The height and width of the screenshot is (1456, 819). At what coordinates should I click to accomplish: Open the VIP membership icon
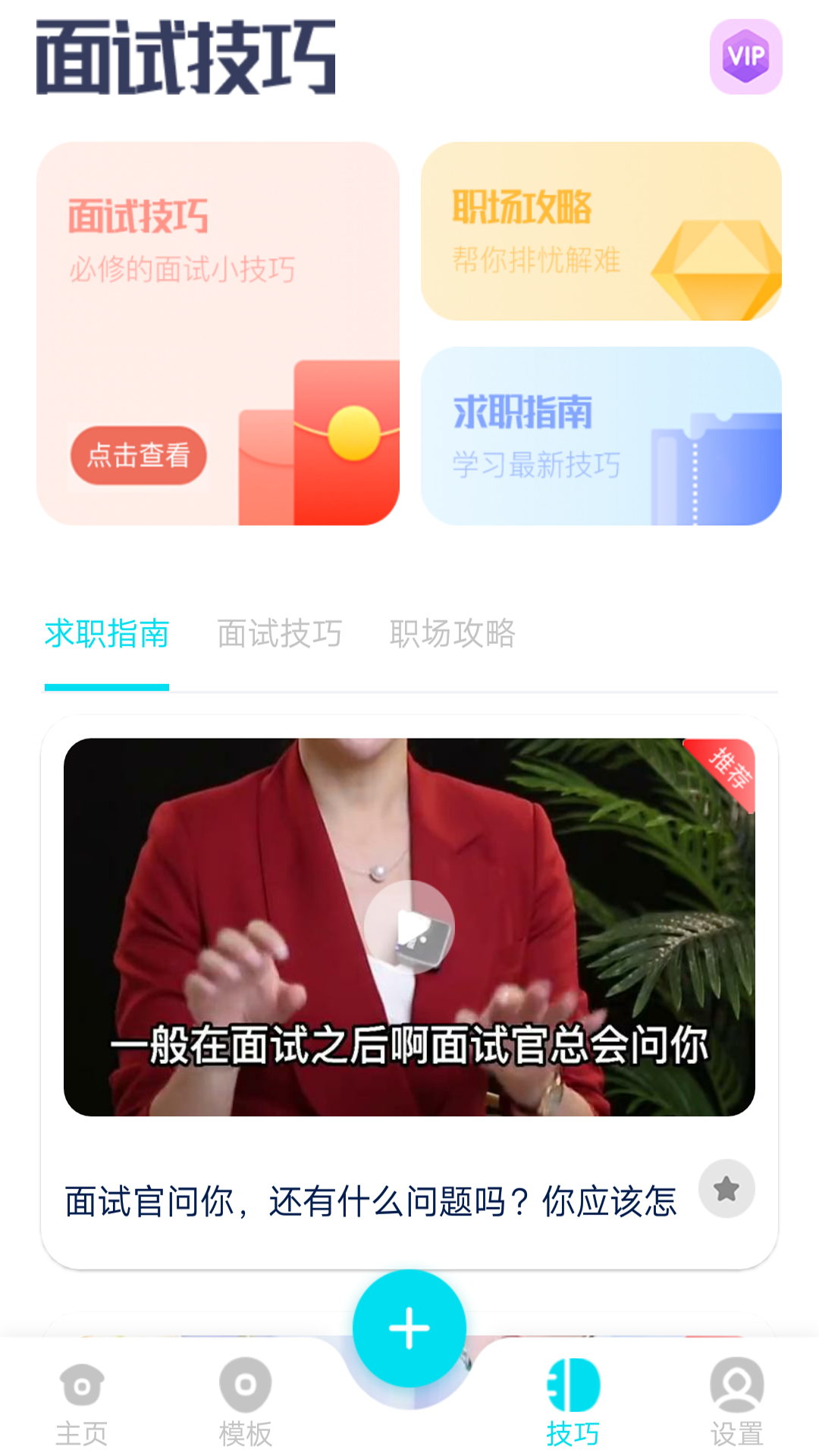(x=745, y=57)
